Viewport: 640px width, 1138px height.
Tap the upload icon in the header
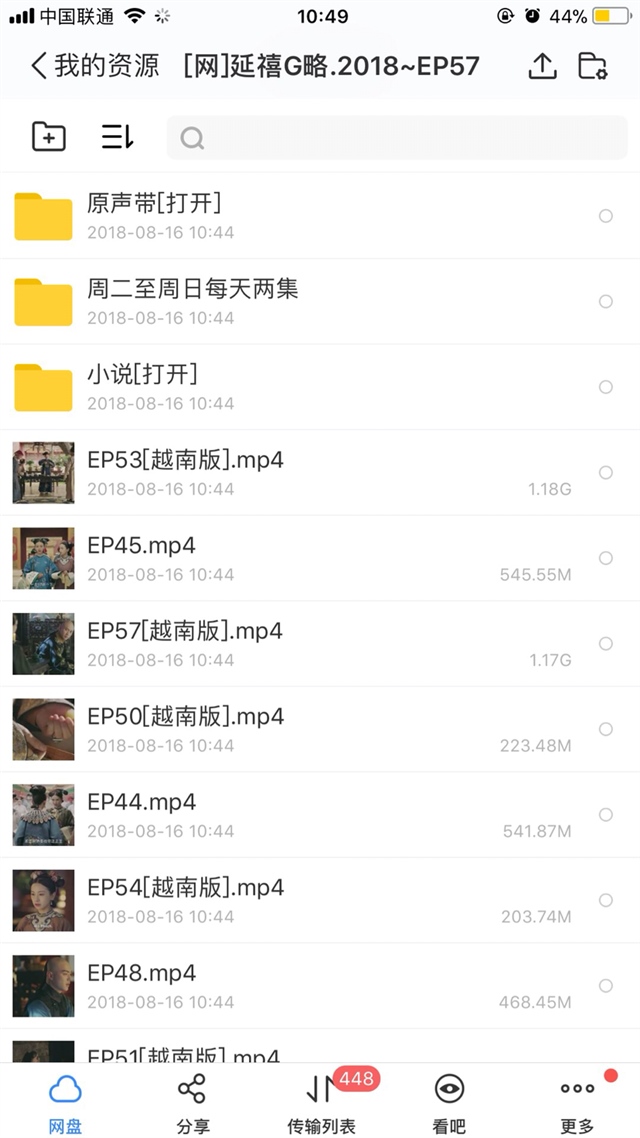coord(542,66)
